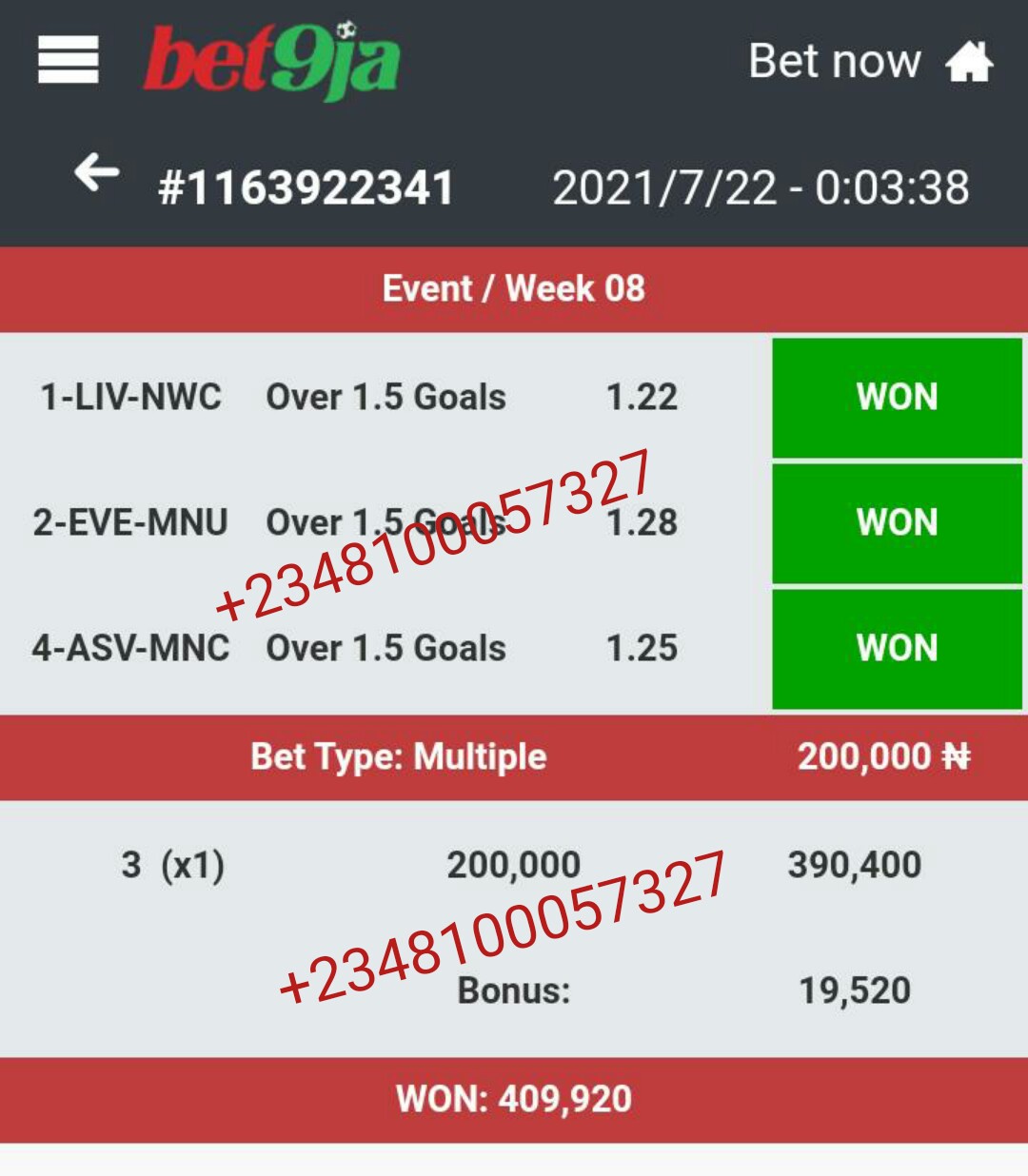Select the WON badge for 2-EVE-MNU

(896, 522)
